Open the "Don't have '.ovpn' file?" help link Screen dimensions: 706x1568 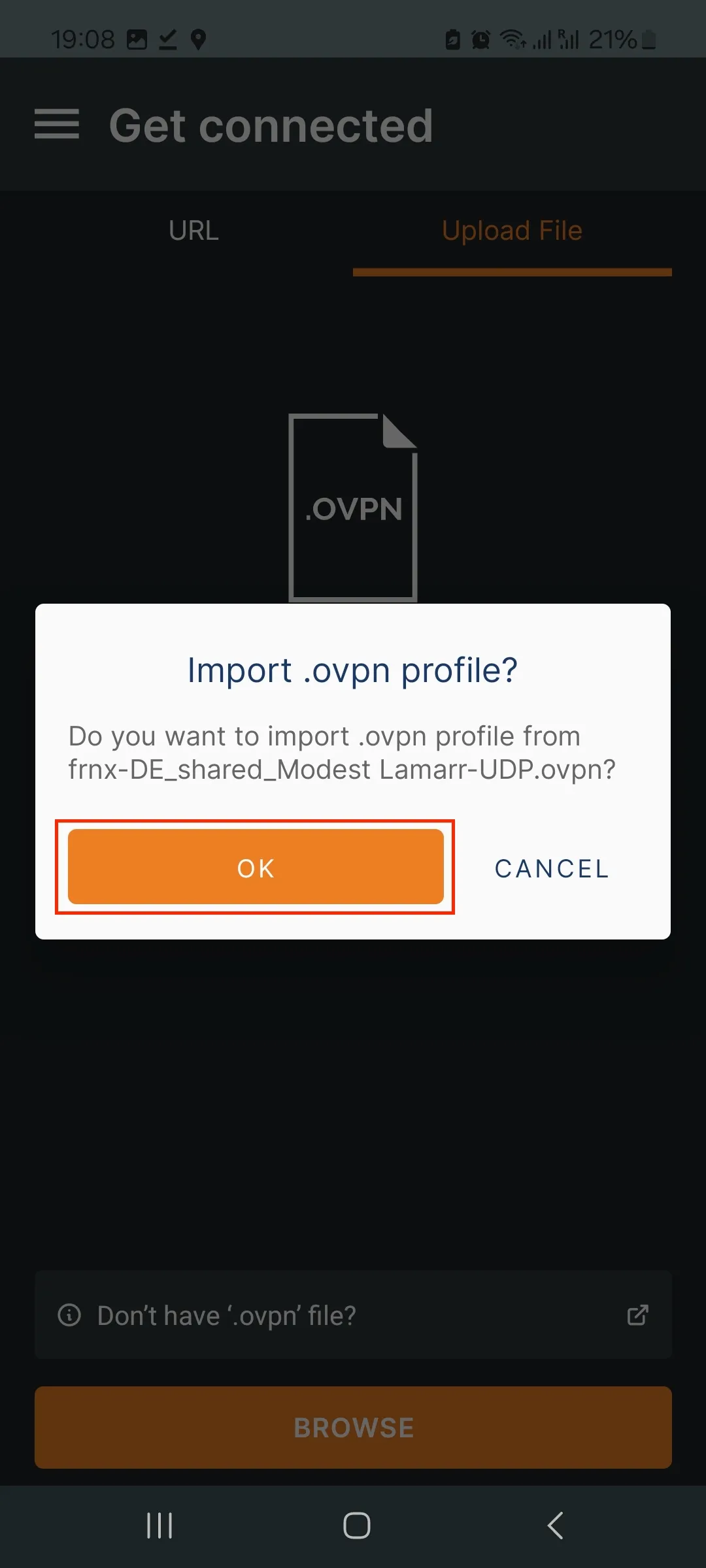(353, 1315)
